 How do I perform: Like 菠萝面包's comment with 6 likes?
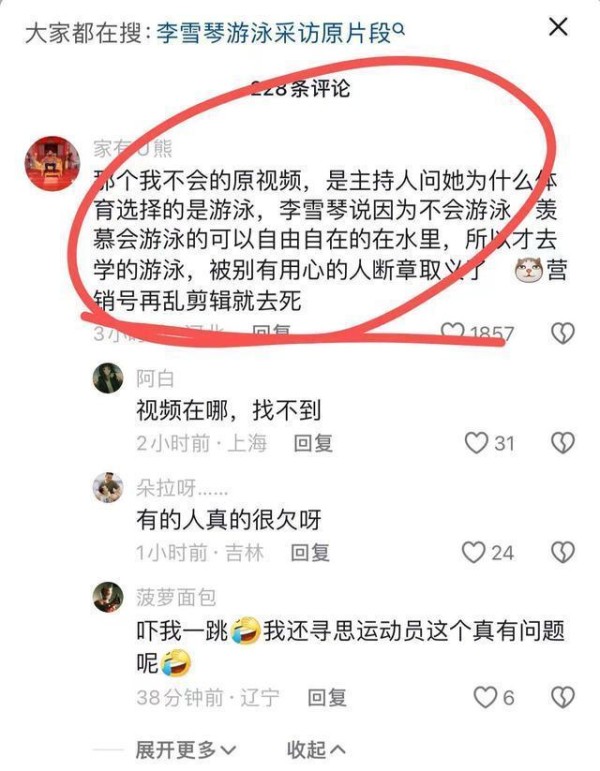pos(485,697)
